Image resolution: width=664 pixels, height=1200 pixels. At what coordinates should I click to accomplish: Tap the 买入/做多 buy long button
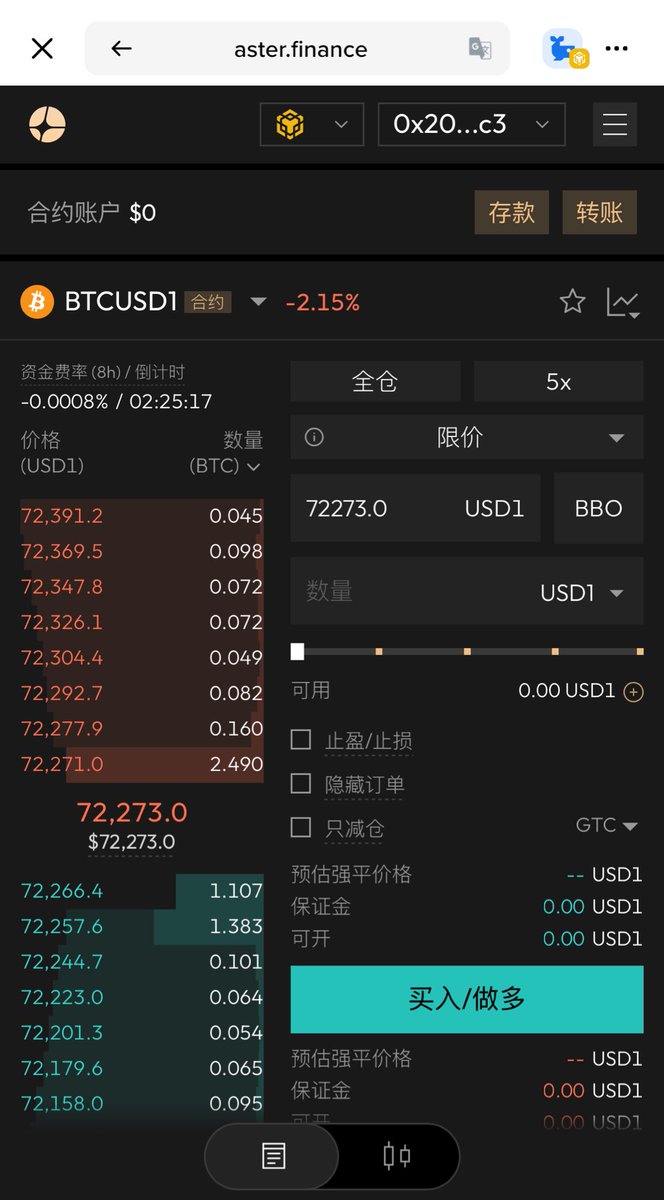click(466, 998)
